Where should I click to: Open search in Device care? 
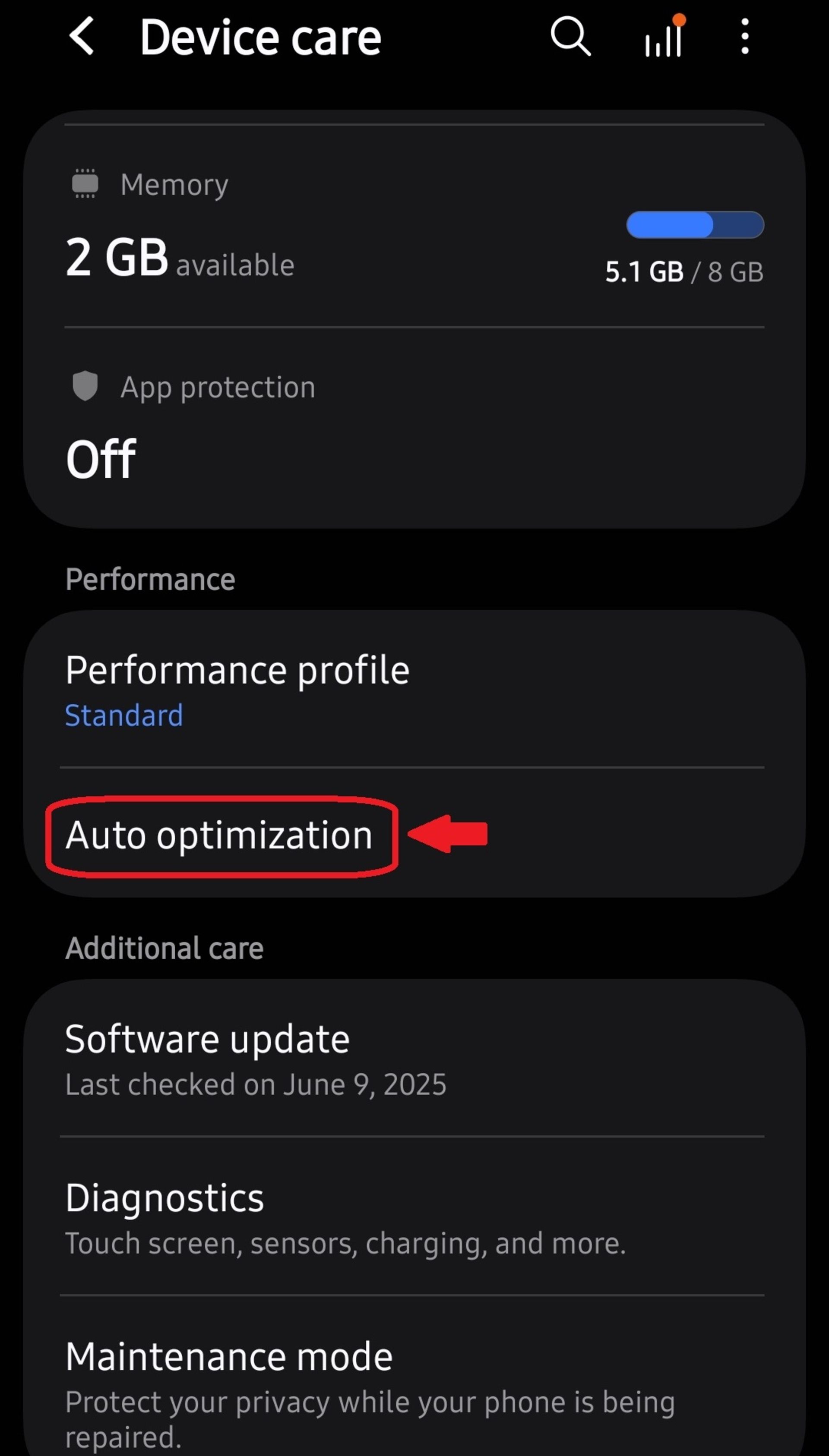(x=570, y=37)
